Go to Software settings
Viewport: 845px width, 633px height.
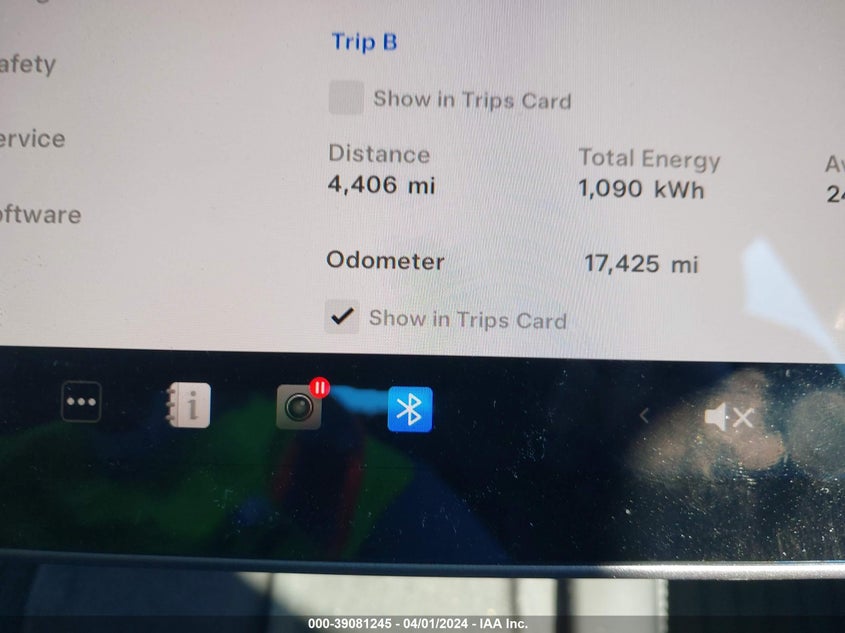click(40, 215)
